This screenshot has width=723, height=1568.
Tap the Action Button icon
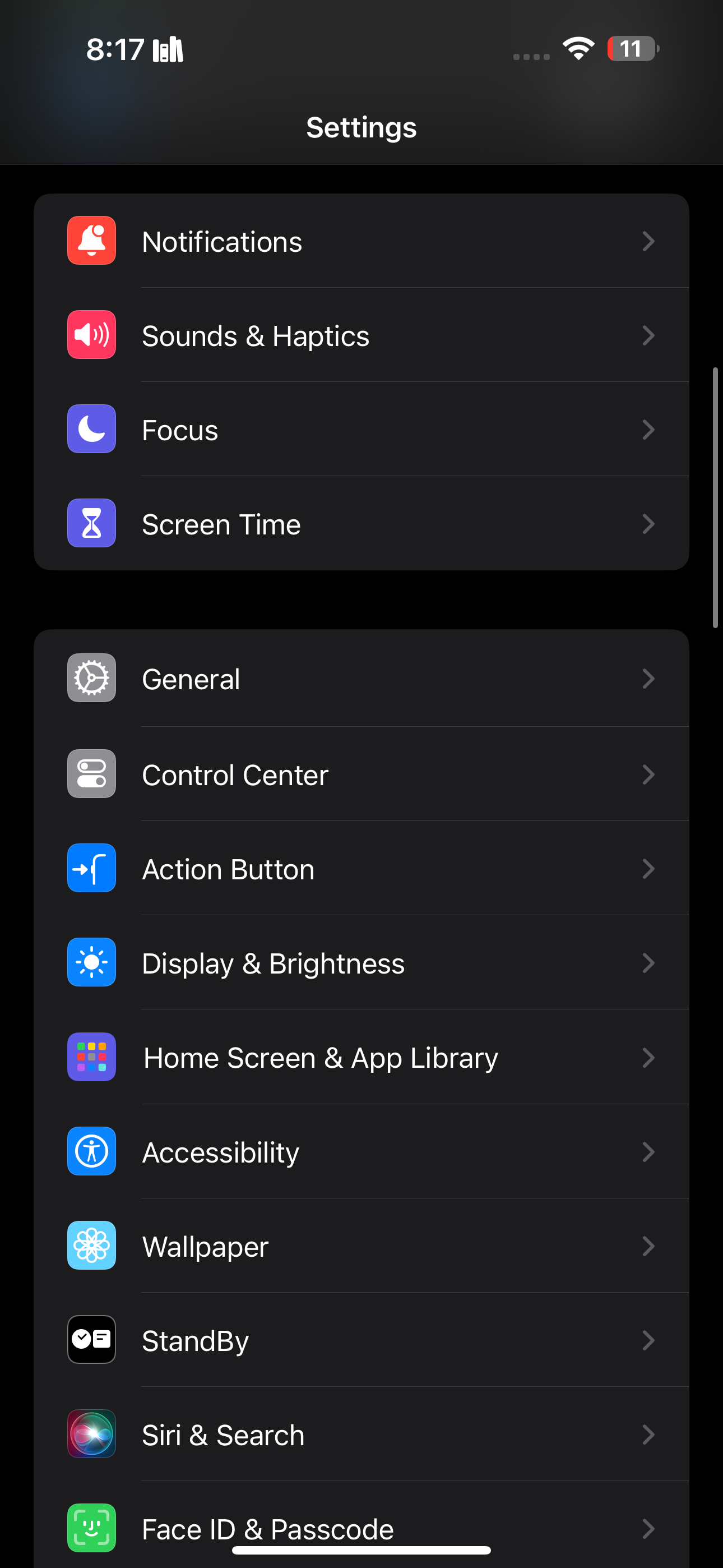91,869
